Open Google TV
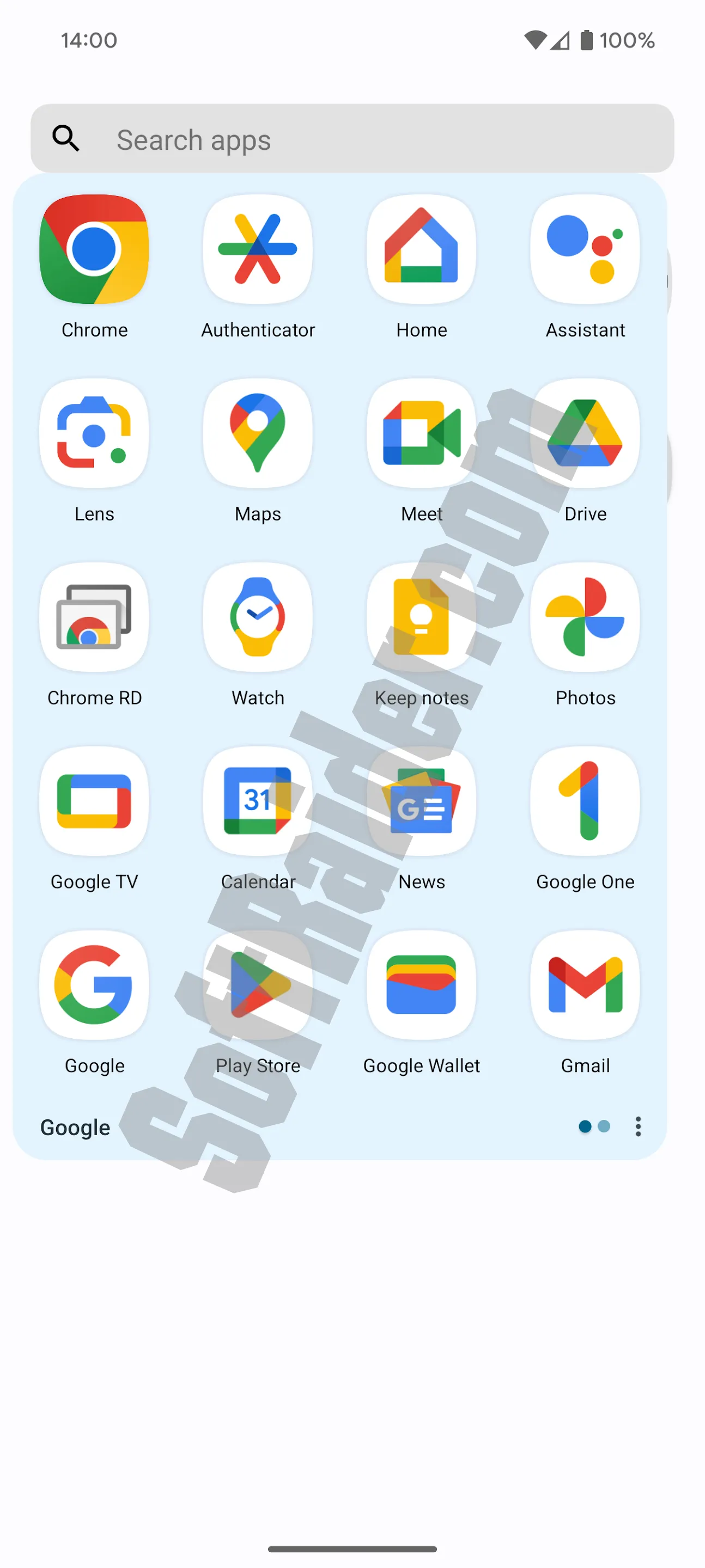This screenshot has height=1568, width=705. pos(94,801)
